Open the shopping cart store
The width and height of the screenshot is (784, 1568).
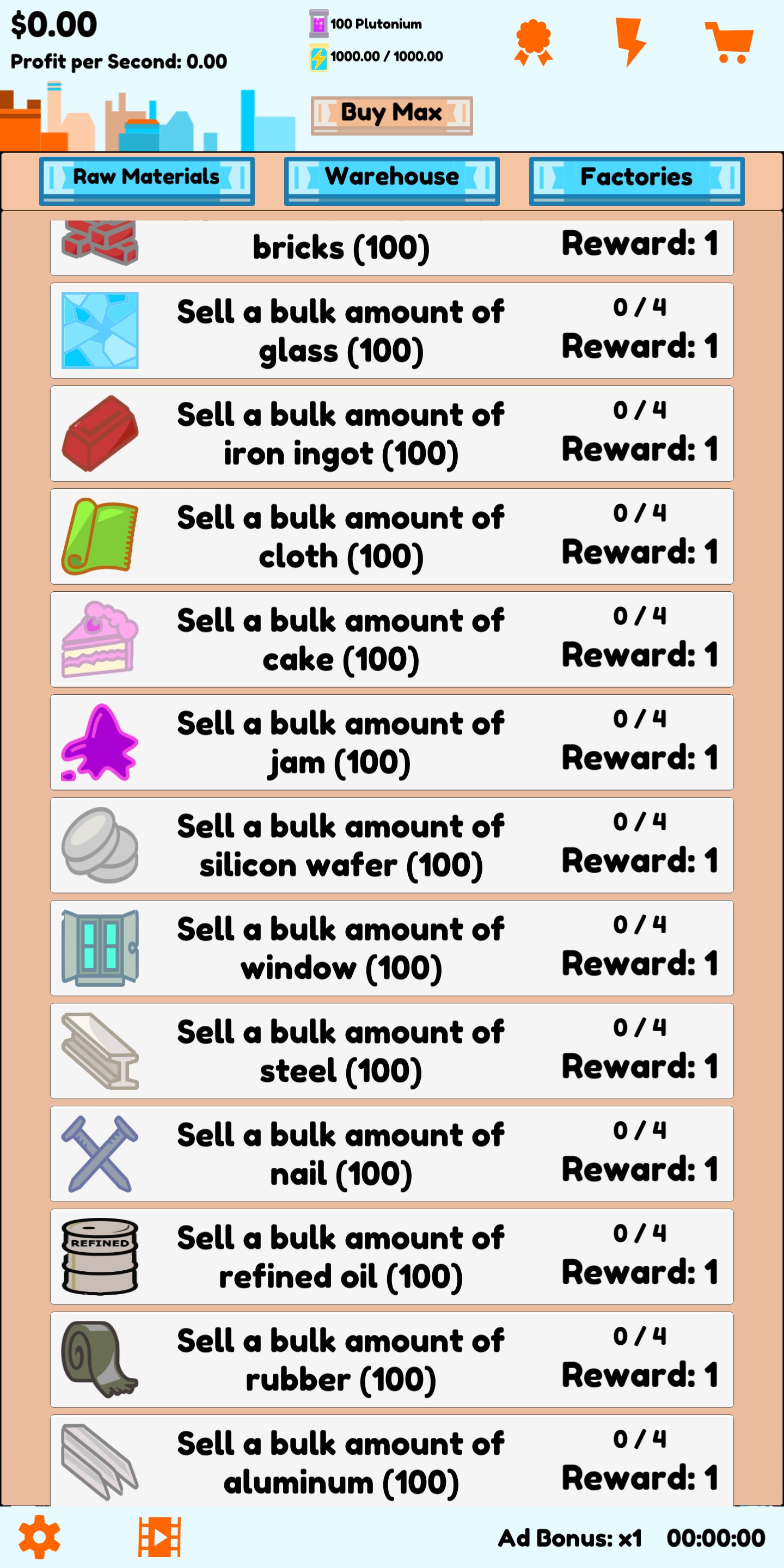(x=728, y=42)
